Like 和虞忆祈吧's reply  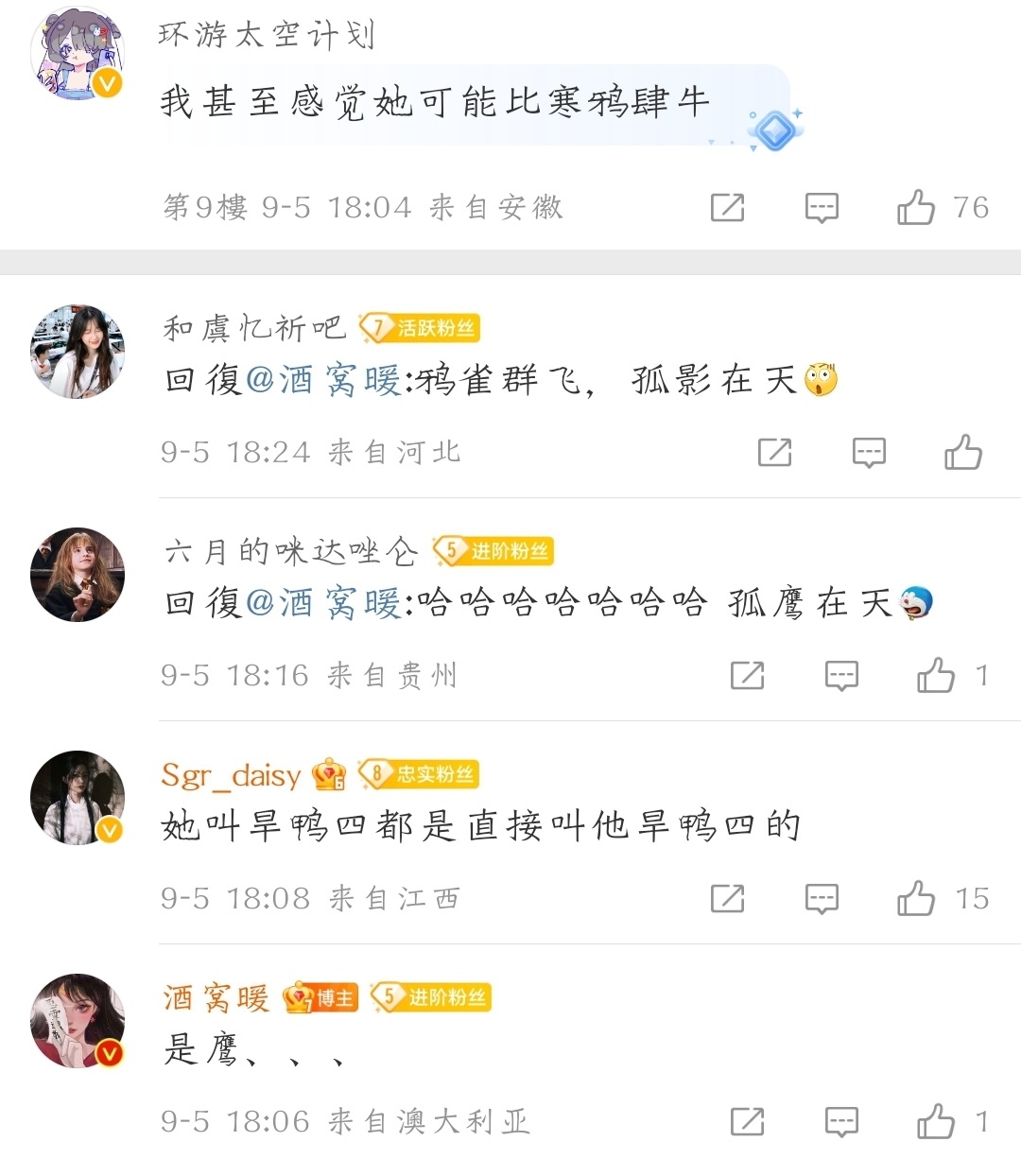tap(963, 453)
